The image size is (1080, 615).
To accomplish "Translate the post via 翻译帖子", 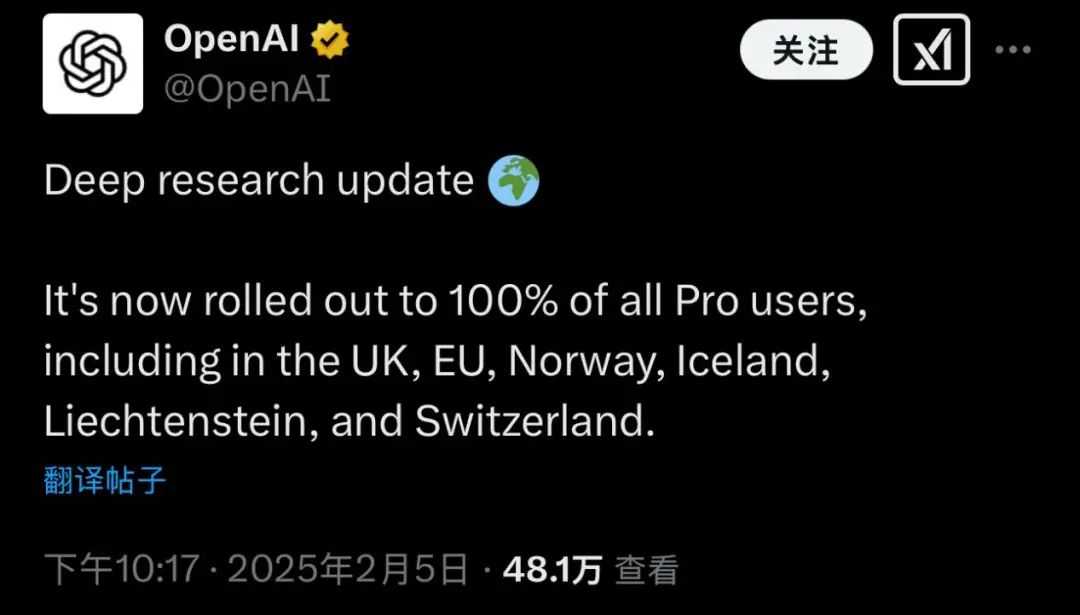I will 105,481.
